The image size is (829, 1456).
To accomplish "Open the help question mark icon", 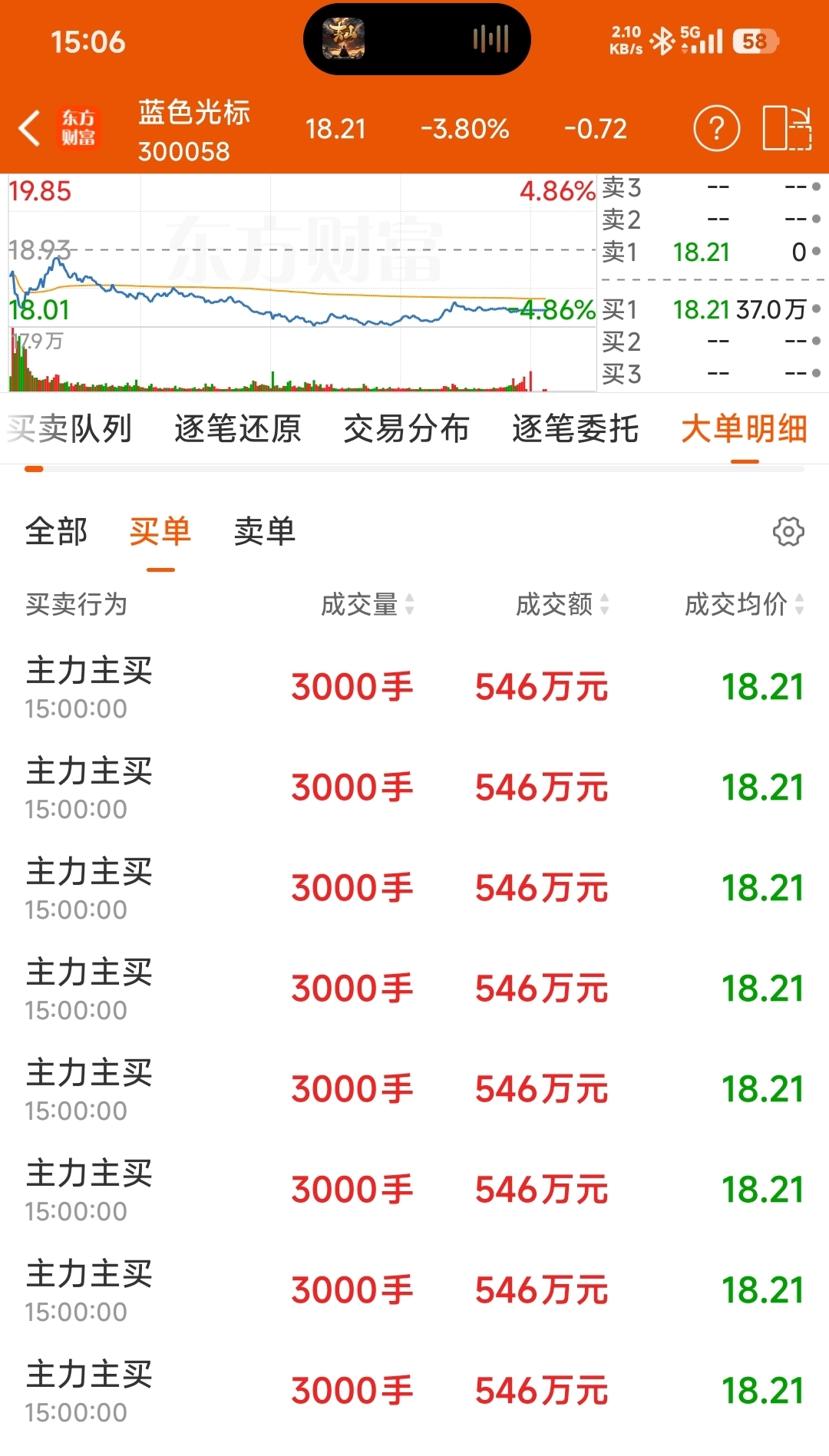I will (716, 128).
